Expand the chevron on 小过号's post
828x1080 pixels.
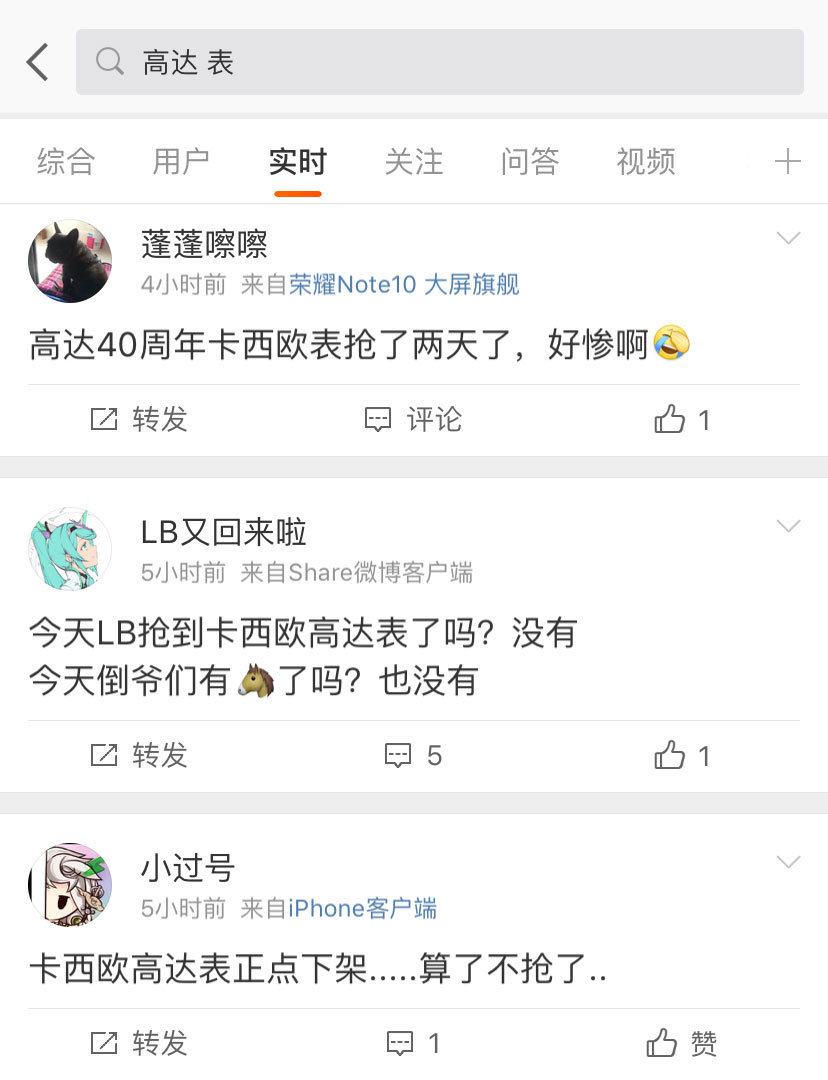(789, 860)
